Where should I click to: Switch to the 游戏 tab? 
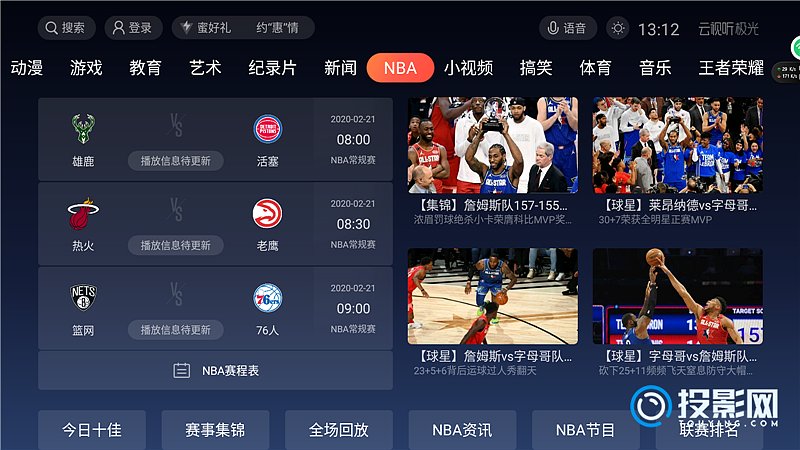click(86, 68)
